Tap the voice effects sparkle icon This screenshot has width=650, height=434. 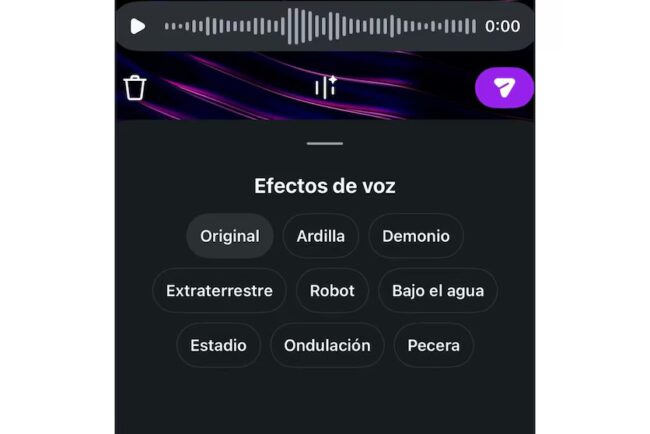coord(325,88)
